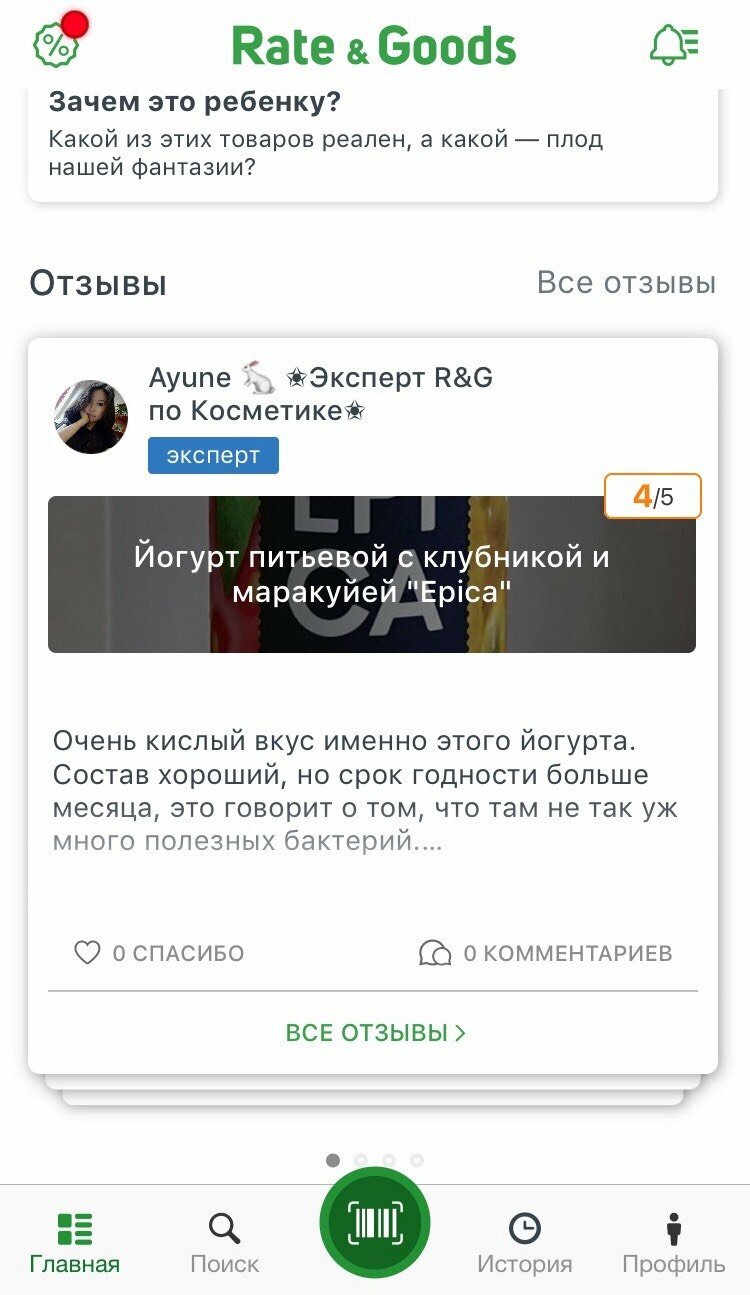This screenshot has height=1295, width=750.
Task: Switch to the Профиль tab
Action: (673, 1243)
